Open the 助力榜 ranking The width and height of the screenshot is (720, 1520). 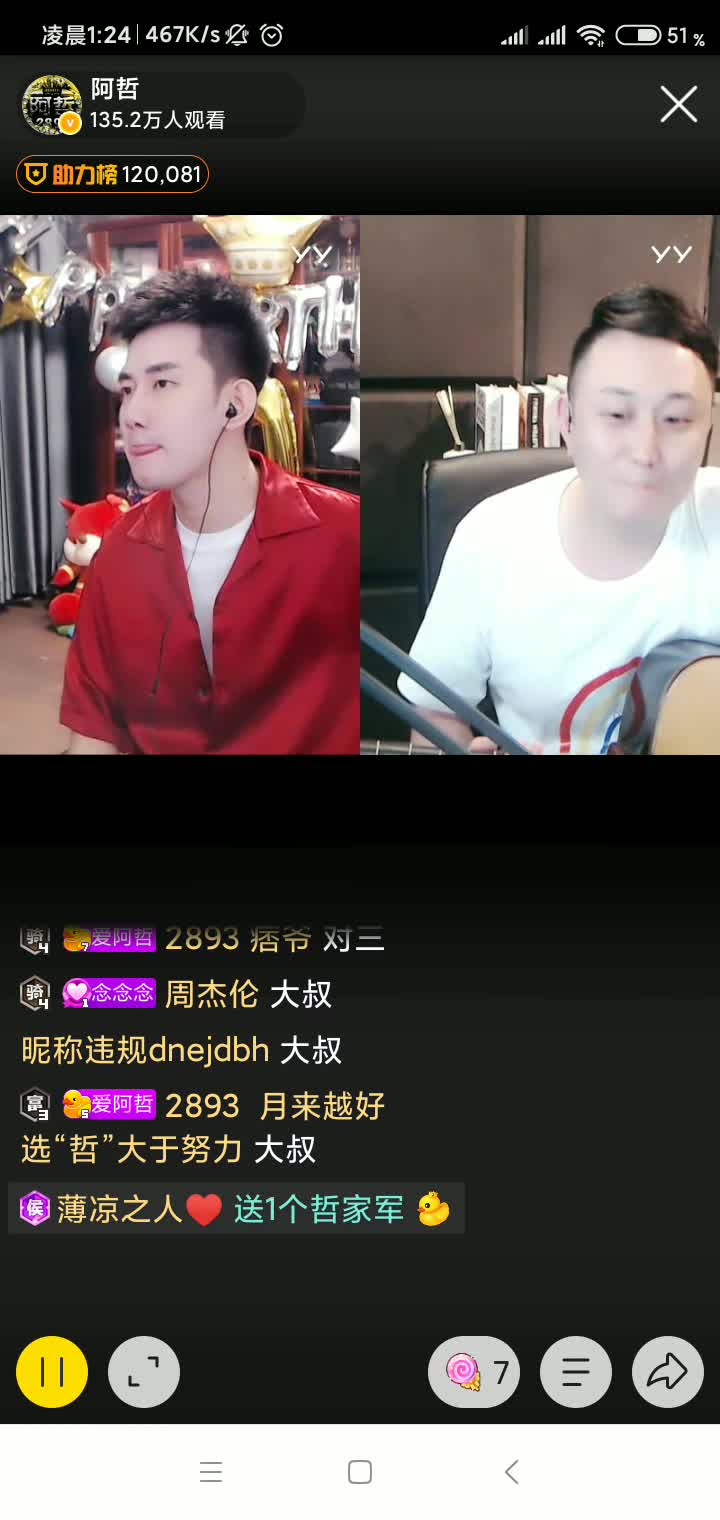(x=112, y=174)
